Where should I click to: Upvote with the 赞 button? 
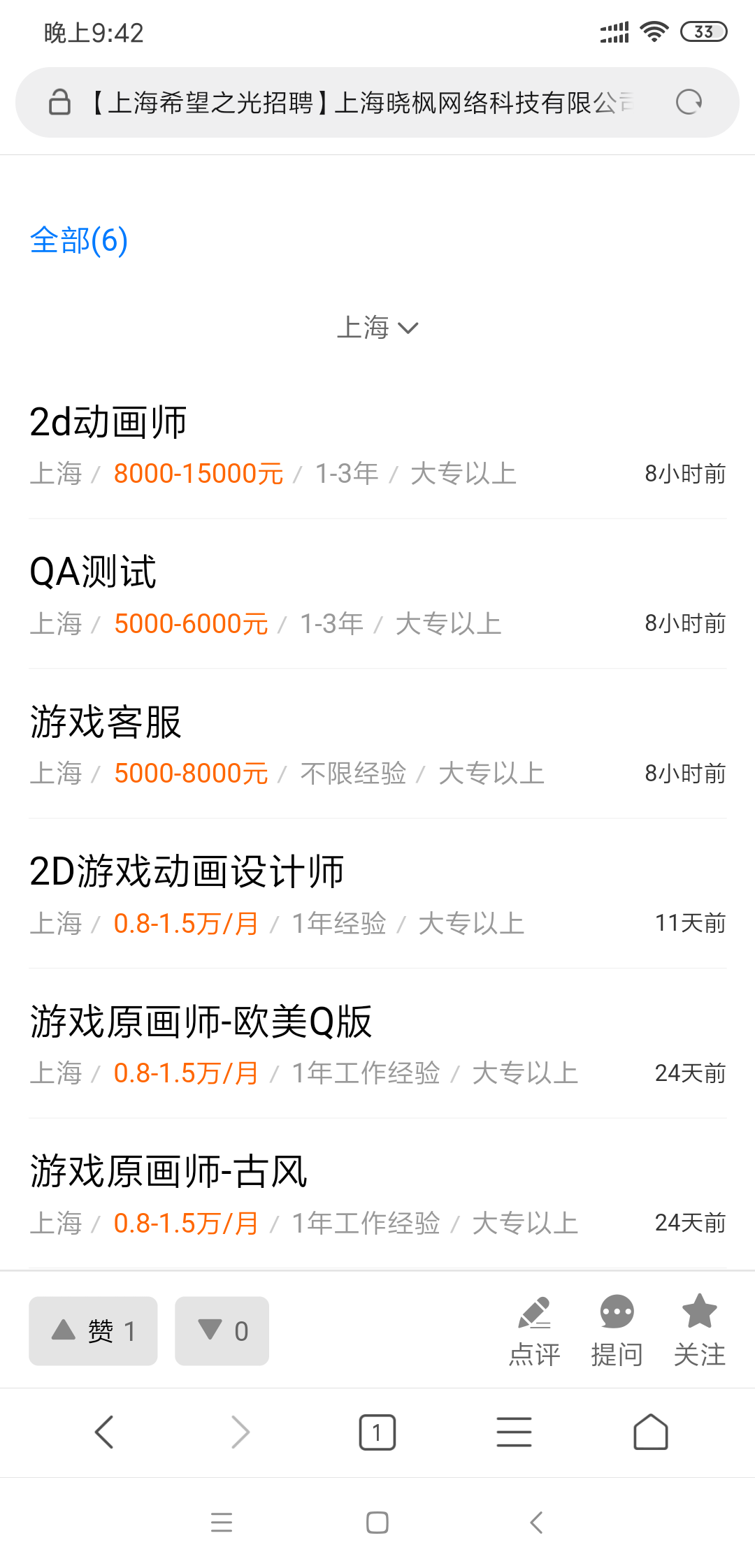(93, 1331)
